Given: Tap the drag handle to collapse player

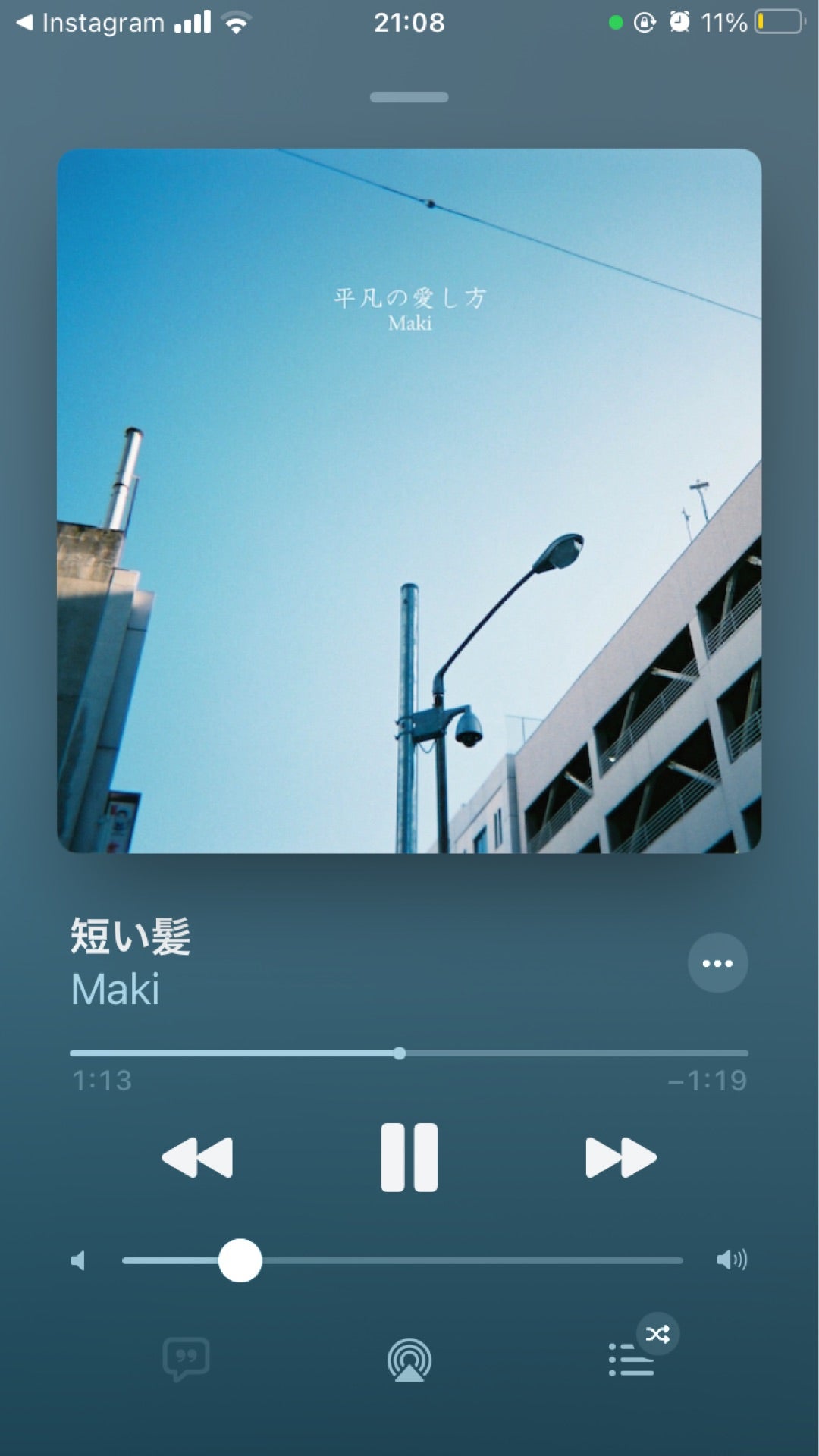Looking at the screenshot, I should click(409, 97).
